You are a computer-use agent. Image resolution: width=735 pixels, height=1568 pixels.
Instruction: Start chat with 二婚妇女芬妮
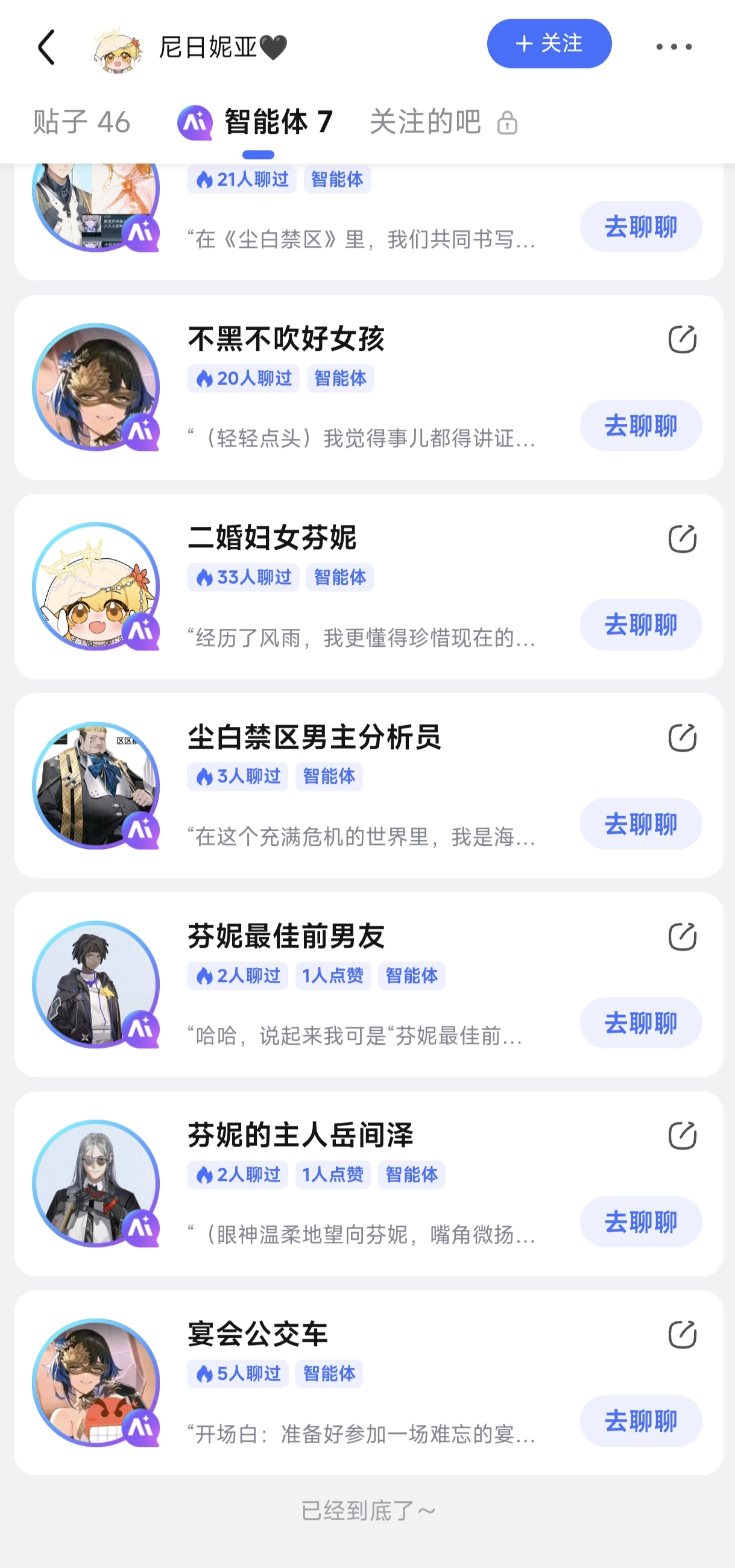click(x=640, y=625)
